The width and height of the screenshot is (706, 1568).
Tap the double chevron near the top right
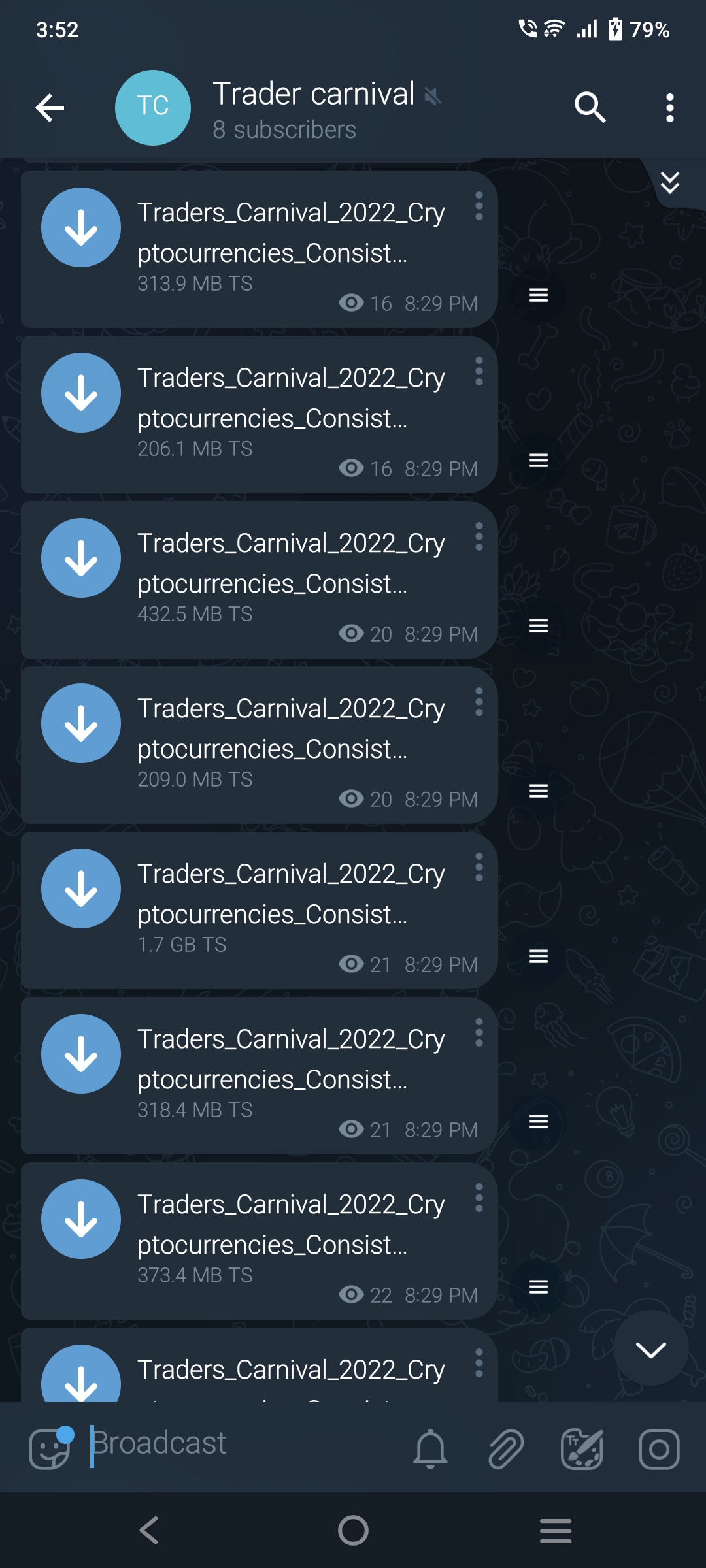coord(669,184)
